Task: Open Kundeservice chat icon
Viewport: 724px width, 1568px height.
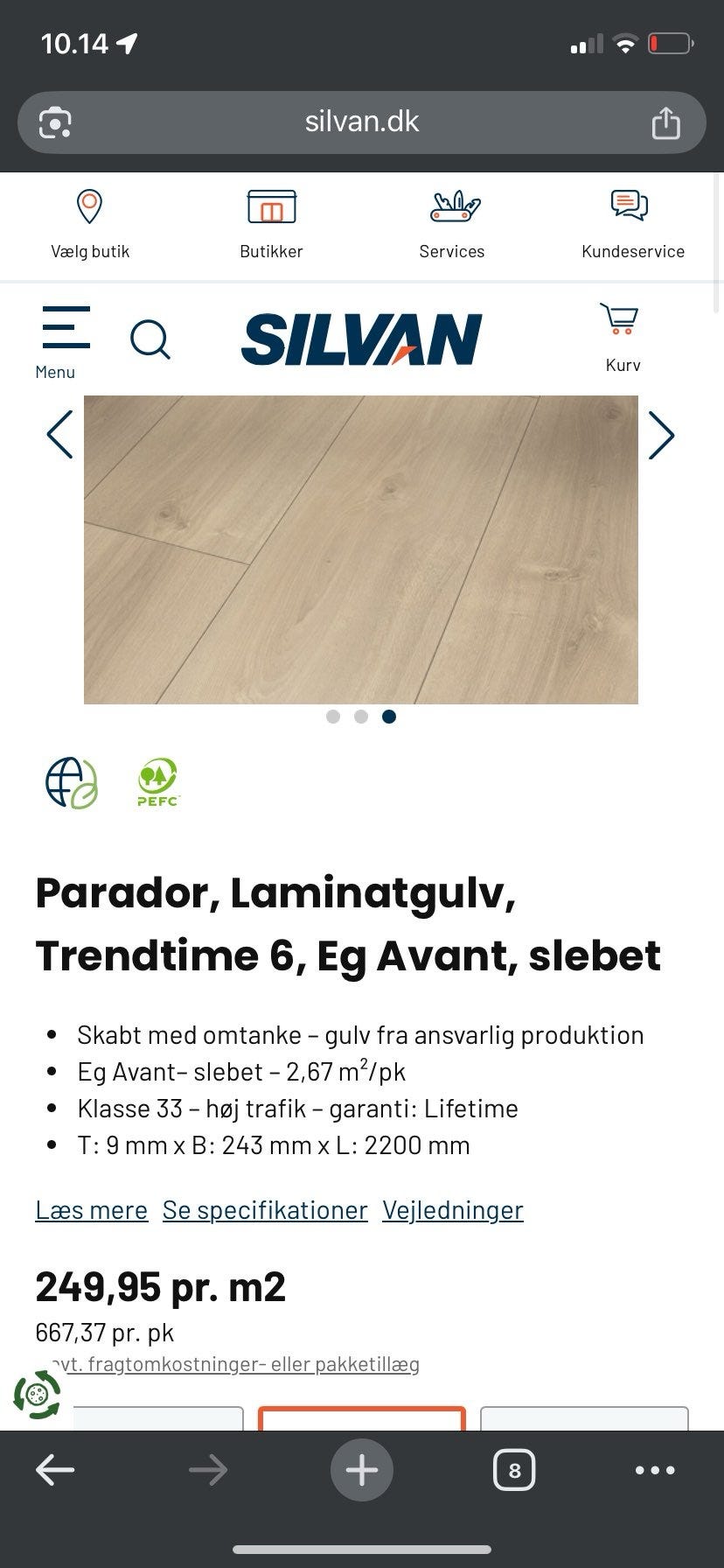Action: coord(632,205)
